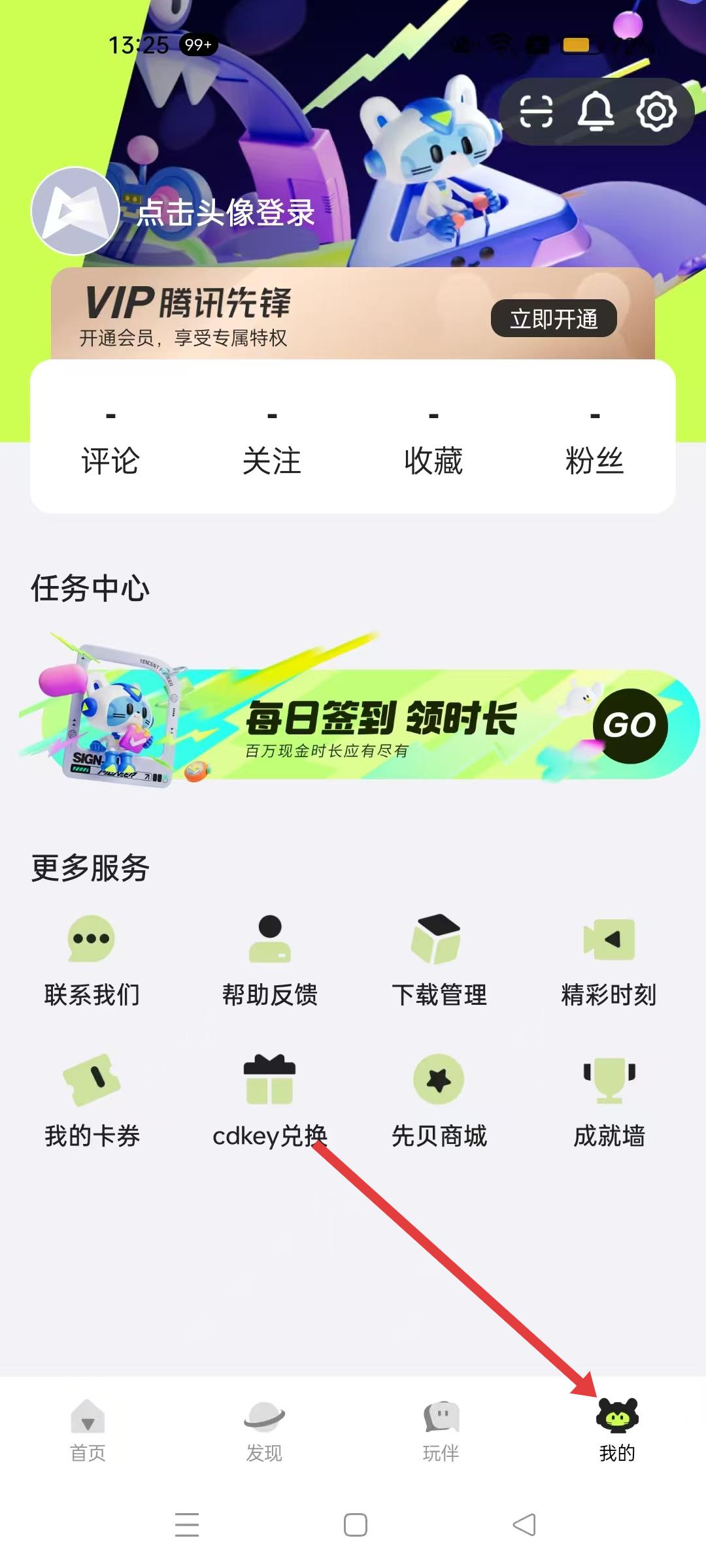The height and width of the screenshot is (1568, 706).
Task: Open 联系我们
Action: tap(92, 960)
